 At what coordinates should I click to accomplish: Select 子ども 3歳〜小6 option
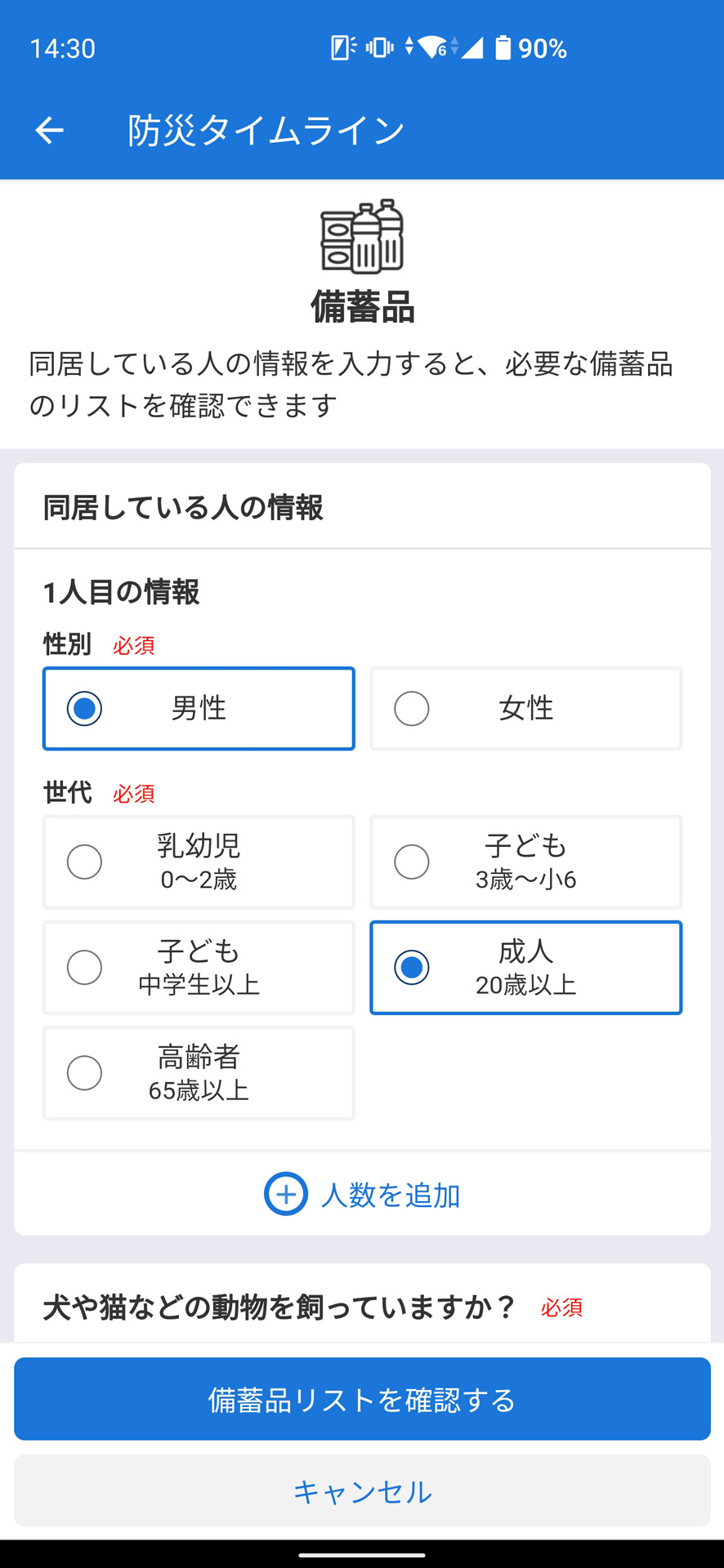point(525,862)
